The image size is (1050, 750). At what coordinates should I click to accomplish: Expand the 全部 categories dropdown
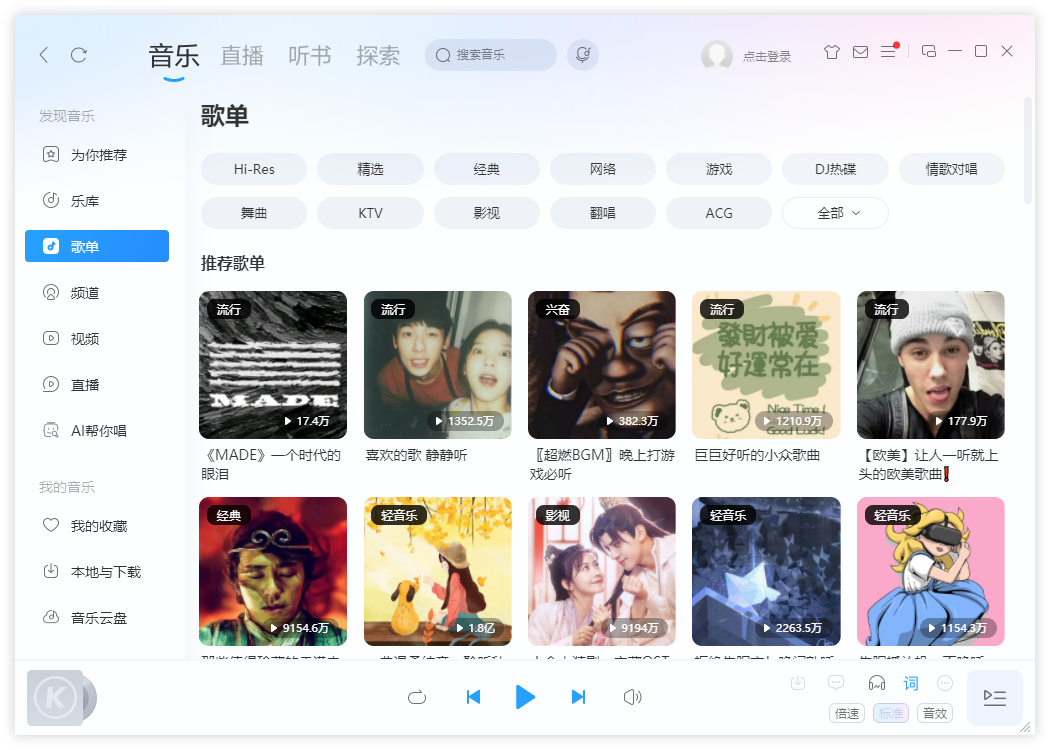coord(835,213)
